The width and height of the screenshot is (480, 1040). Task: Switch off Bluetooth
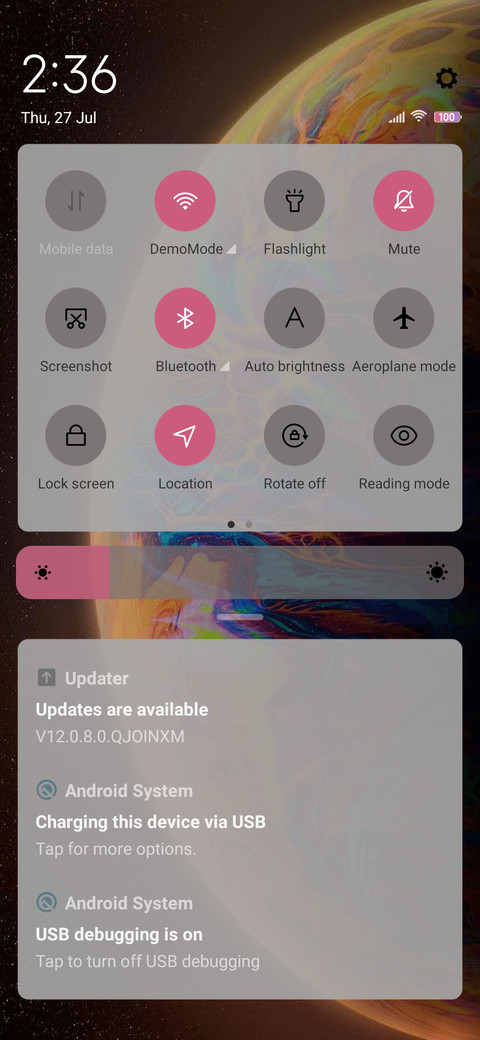coord(185,318)
